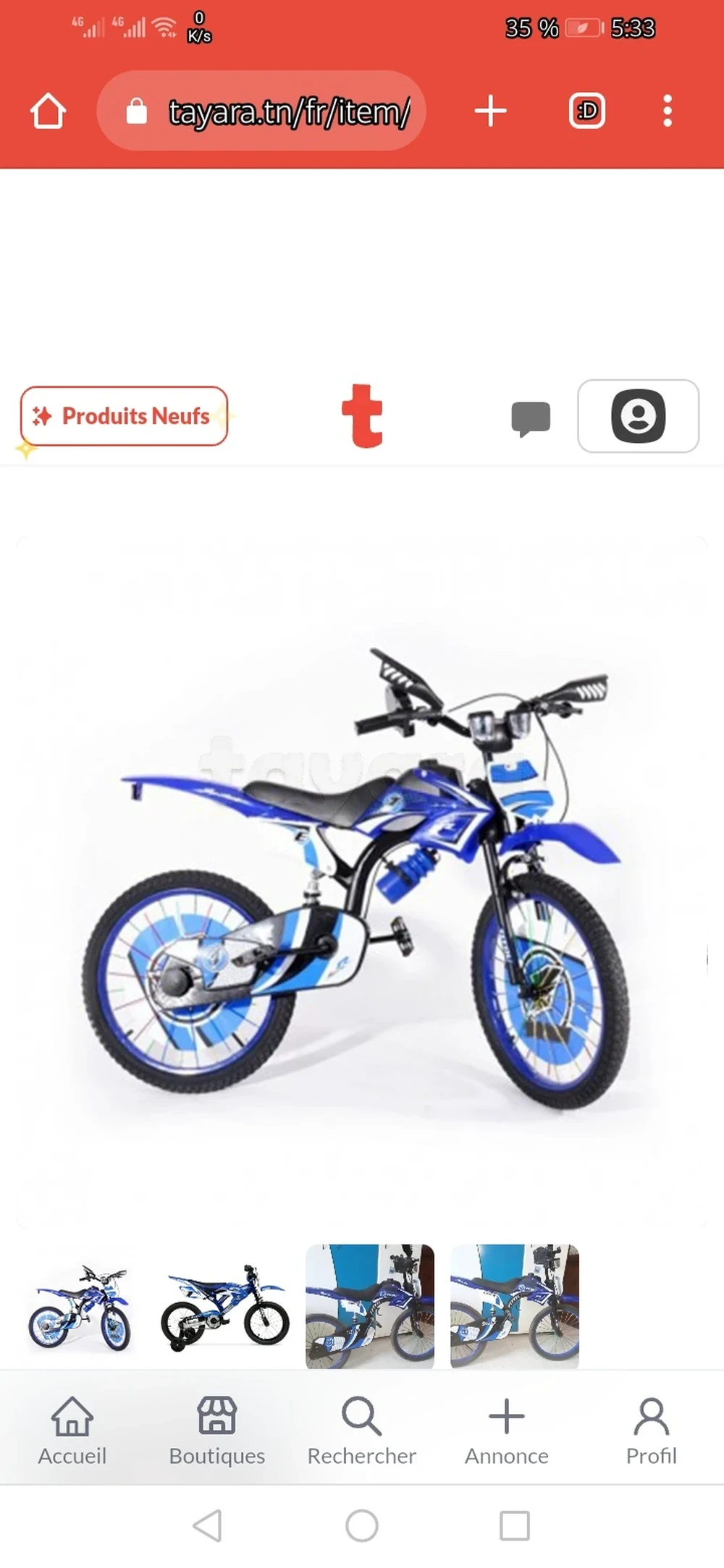Open a new browser tab

[491, 111]
